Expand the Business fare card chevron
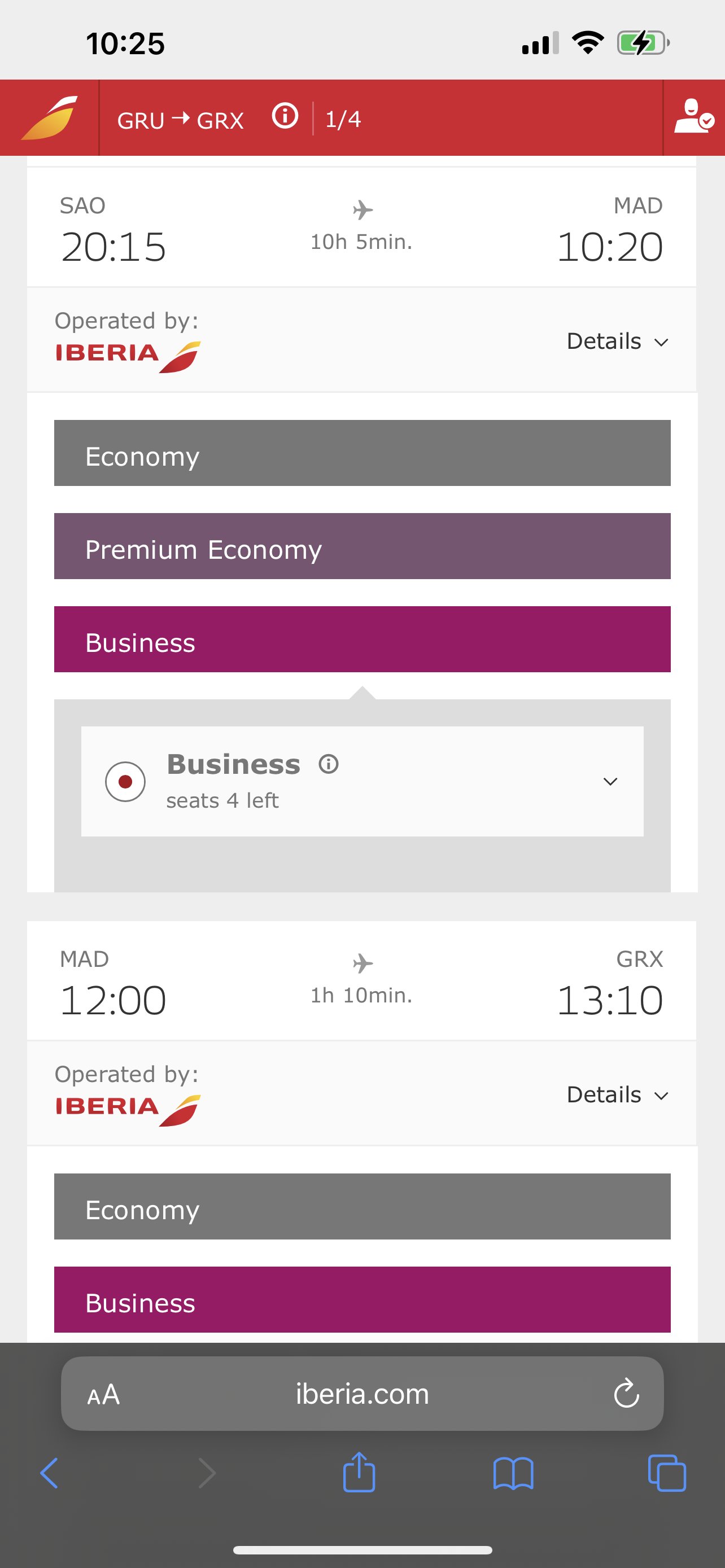 (x=610, y=782)
